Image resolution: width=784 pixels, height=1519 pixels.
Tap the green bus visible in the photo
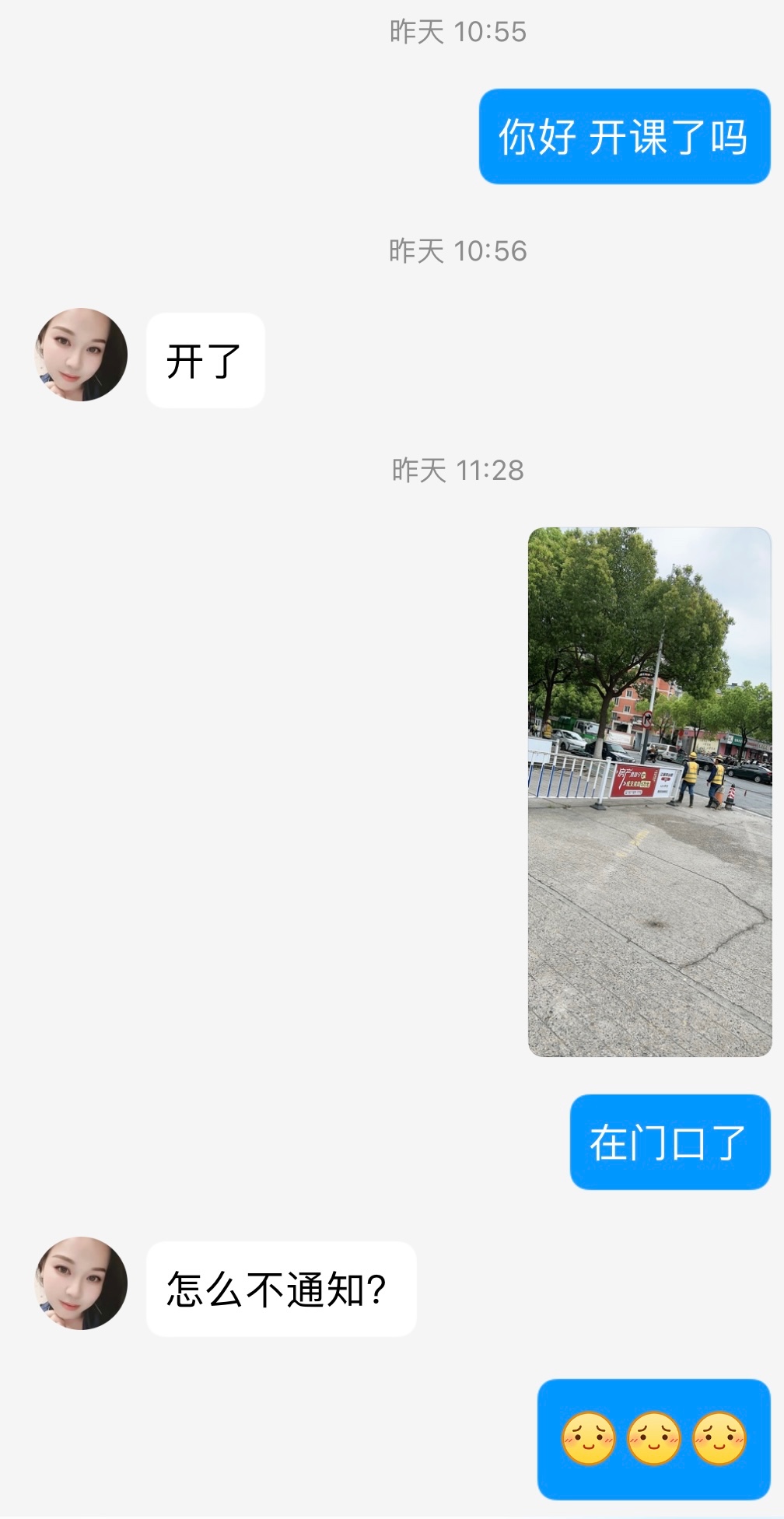(x=574, y=728)
